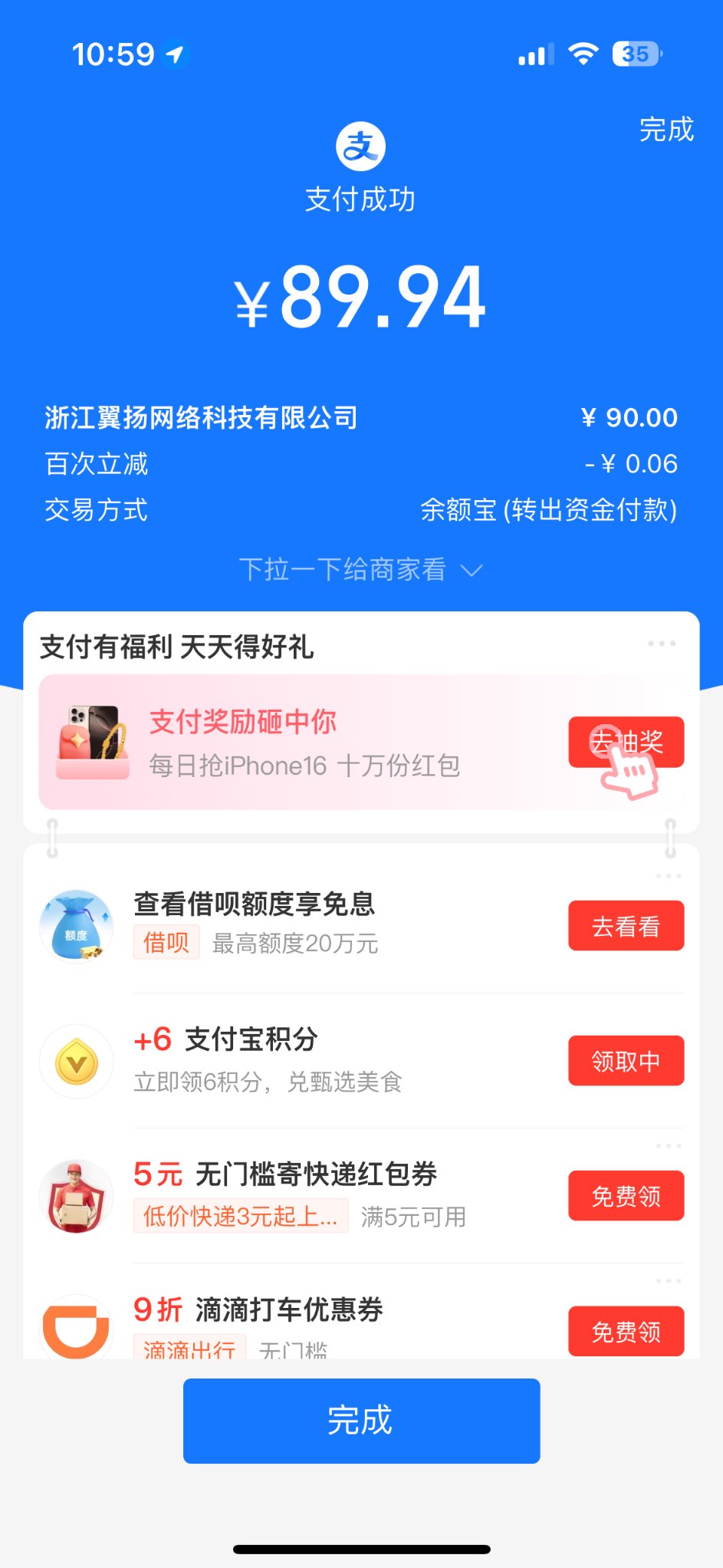723x1568 pixels.
Task: Open the 查看借呗额度享免息 offer row
Action: (307, 924)
